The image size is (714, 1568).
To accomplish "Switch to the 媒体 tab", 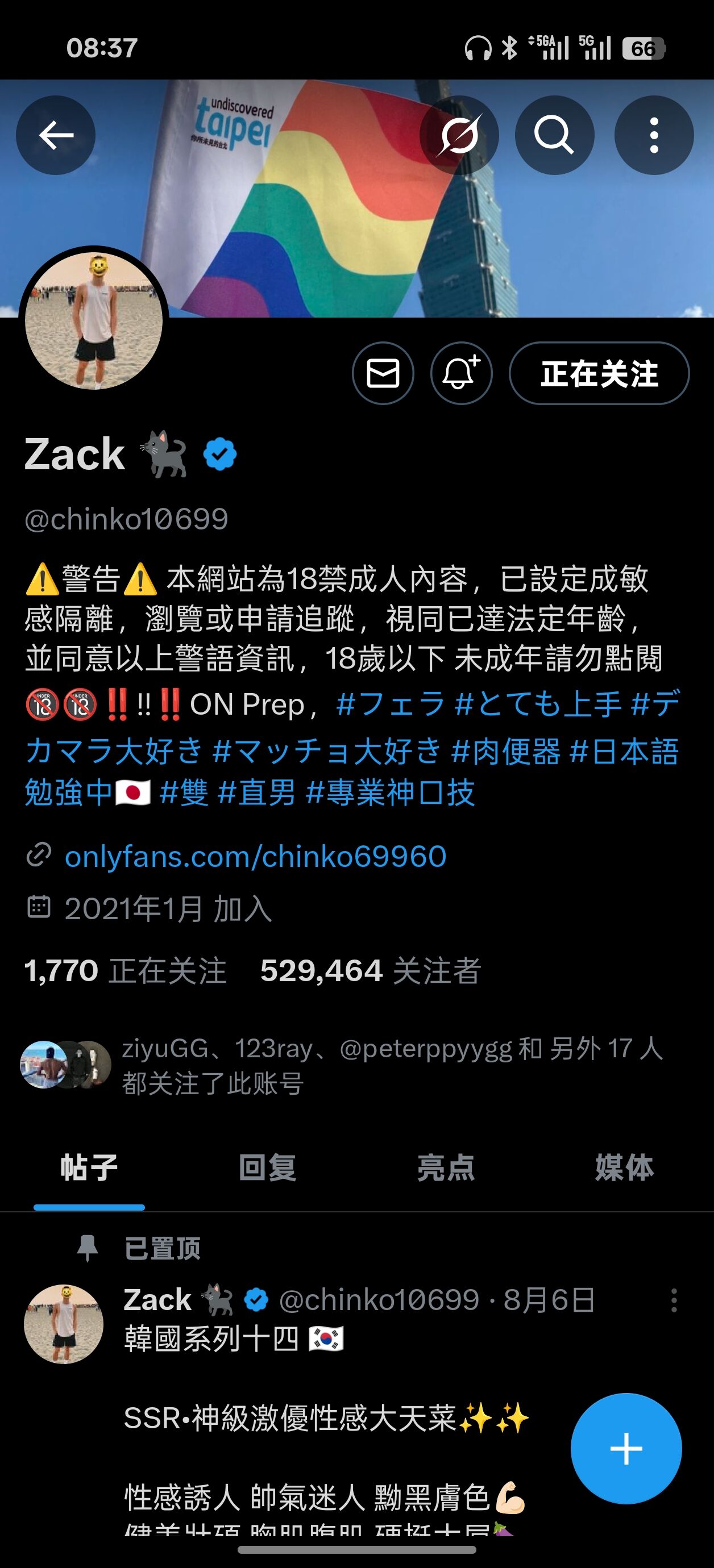I will tap(624, 1168).
